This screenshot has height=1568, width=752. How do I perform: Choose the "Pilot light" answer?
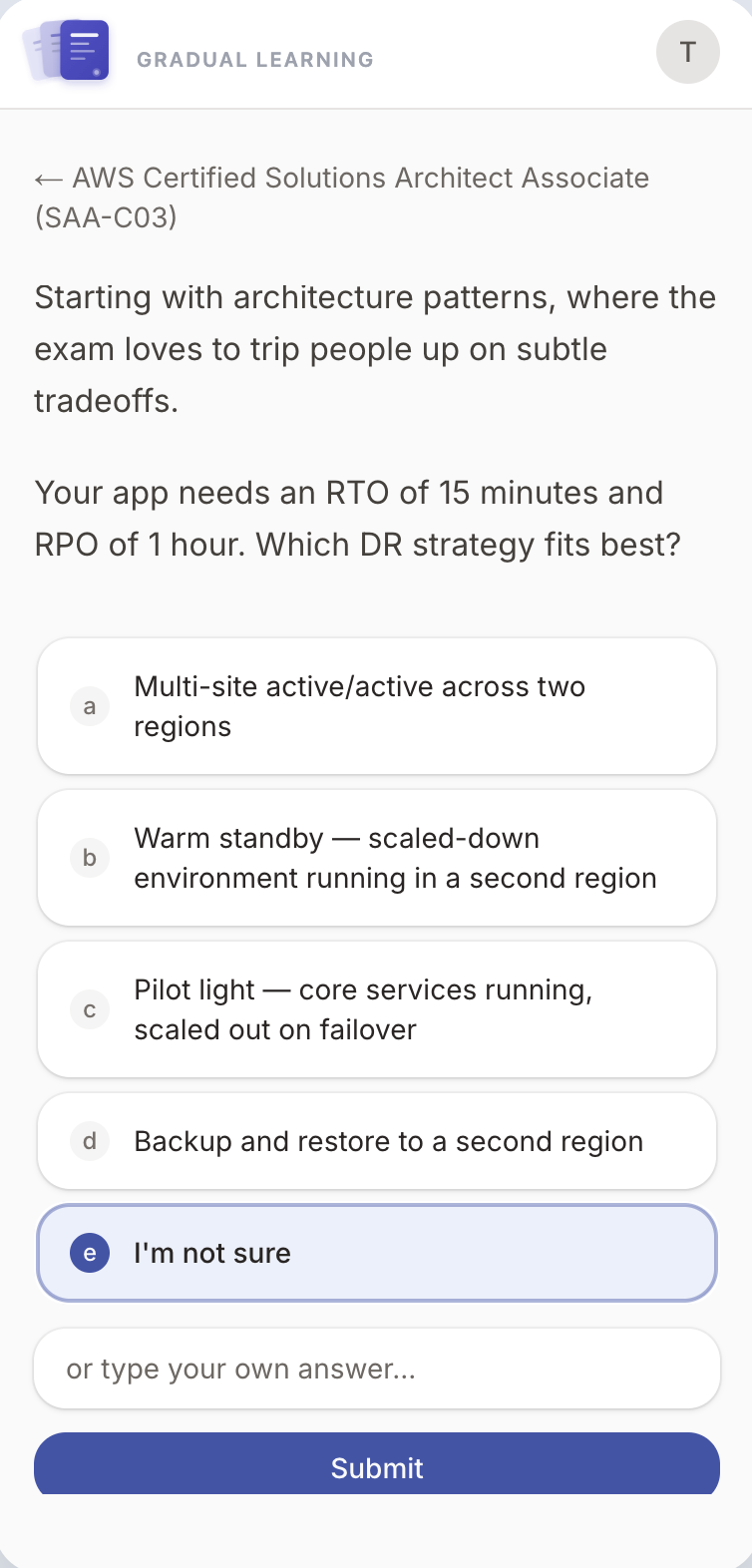(x=376, y=1009)
